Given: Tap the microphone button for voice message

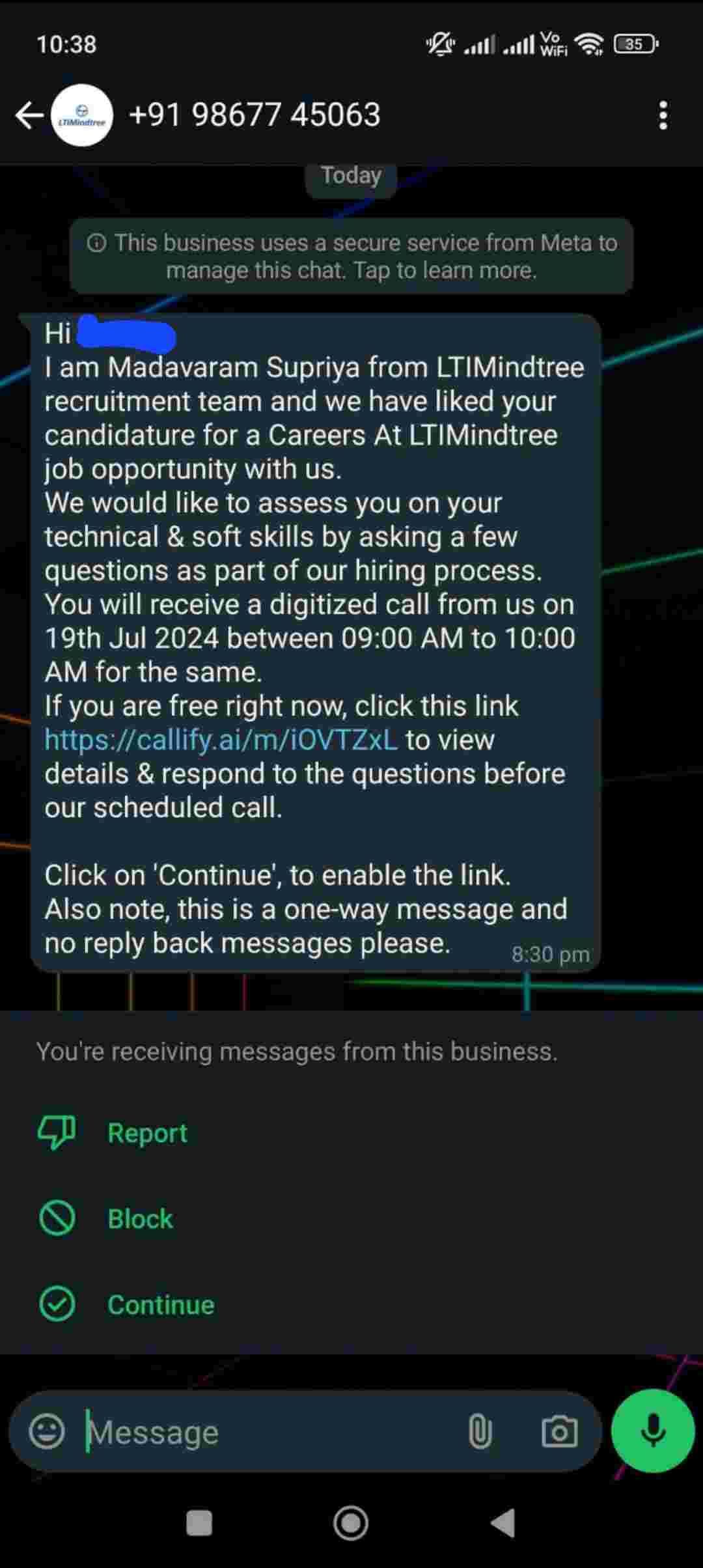Looking at the screenshot, I should tap(653, 1431).
